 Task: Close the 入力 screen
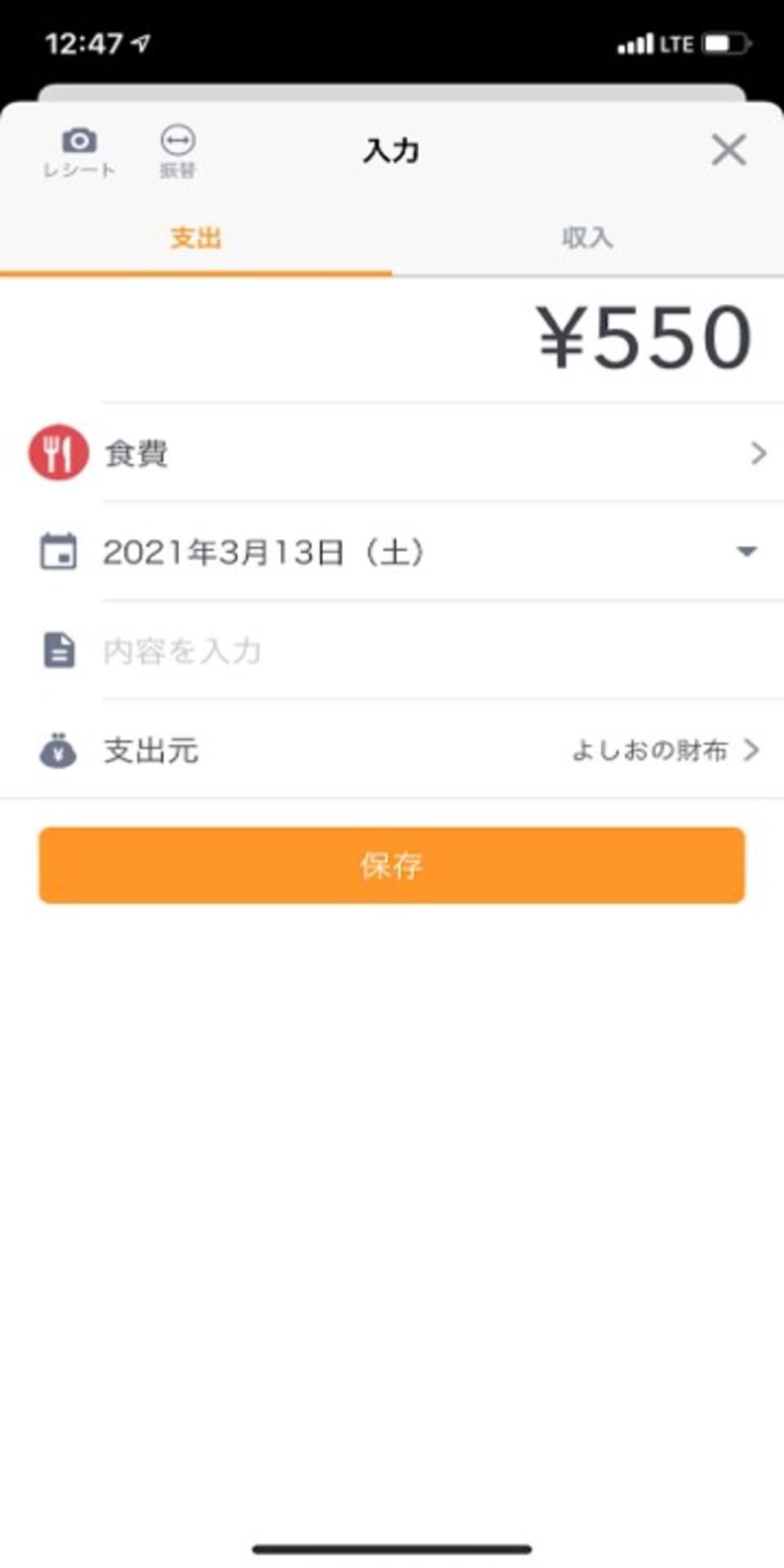(728, 150)
